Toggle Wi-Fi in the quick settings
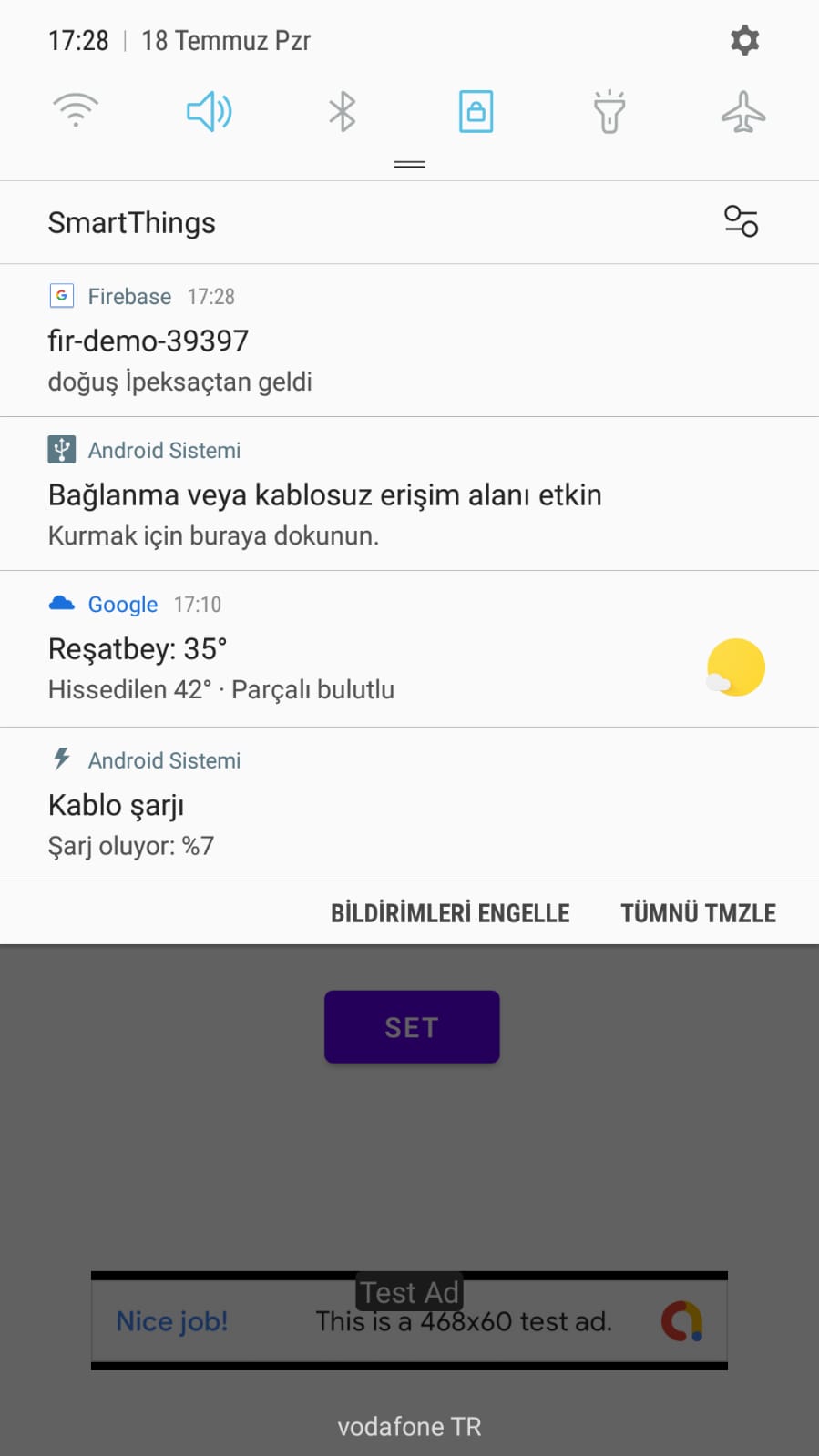Screen dimensions: 819x1456 77,110
